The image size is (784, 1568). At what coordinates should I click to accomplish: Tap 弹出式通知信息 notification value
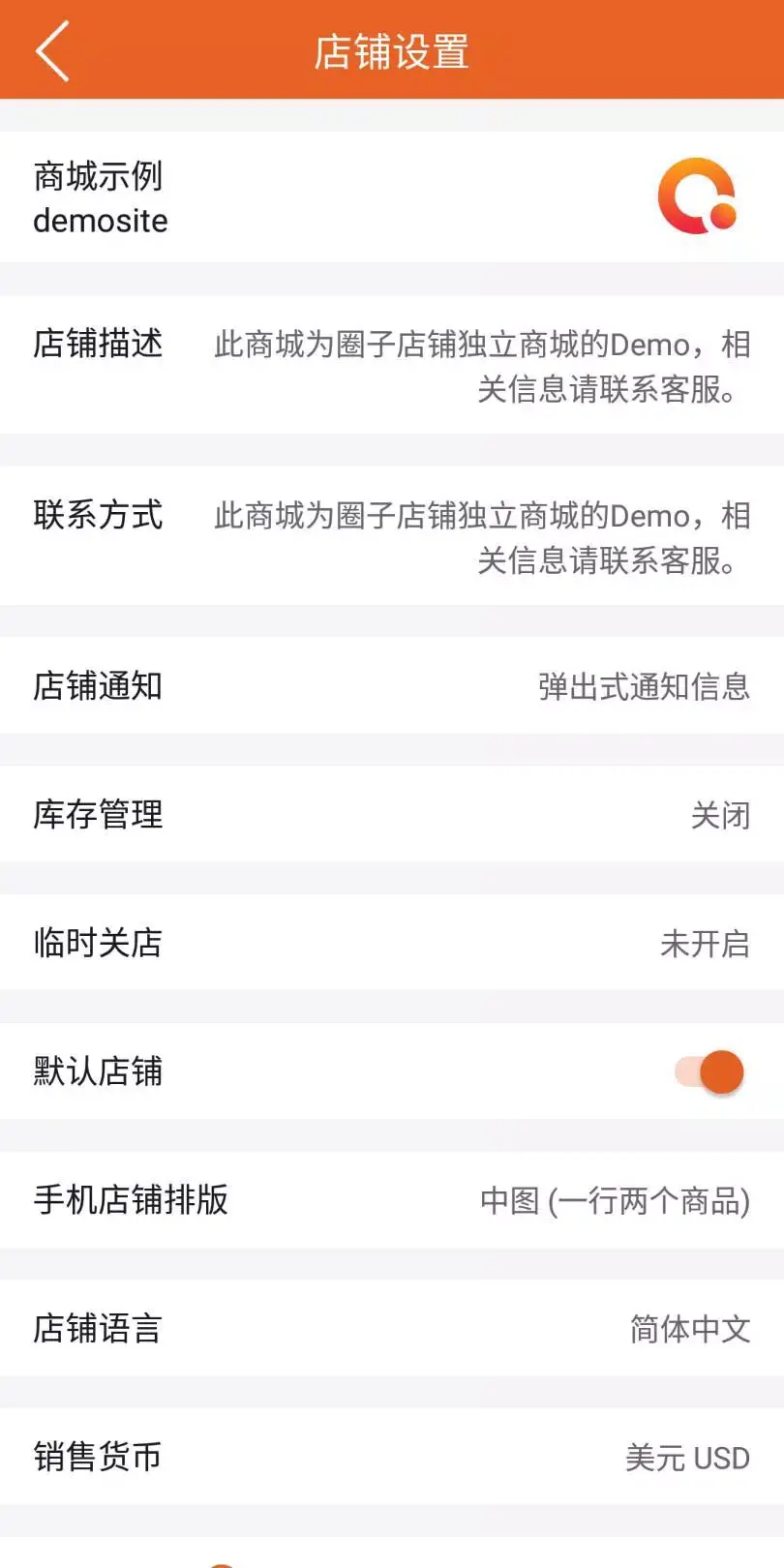(644, 687)
